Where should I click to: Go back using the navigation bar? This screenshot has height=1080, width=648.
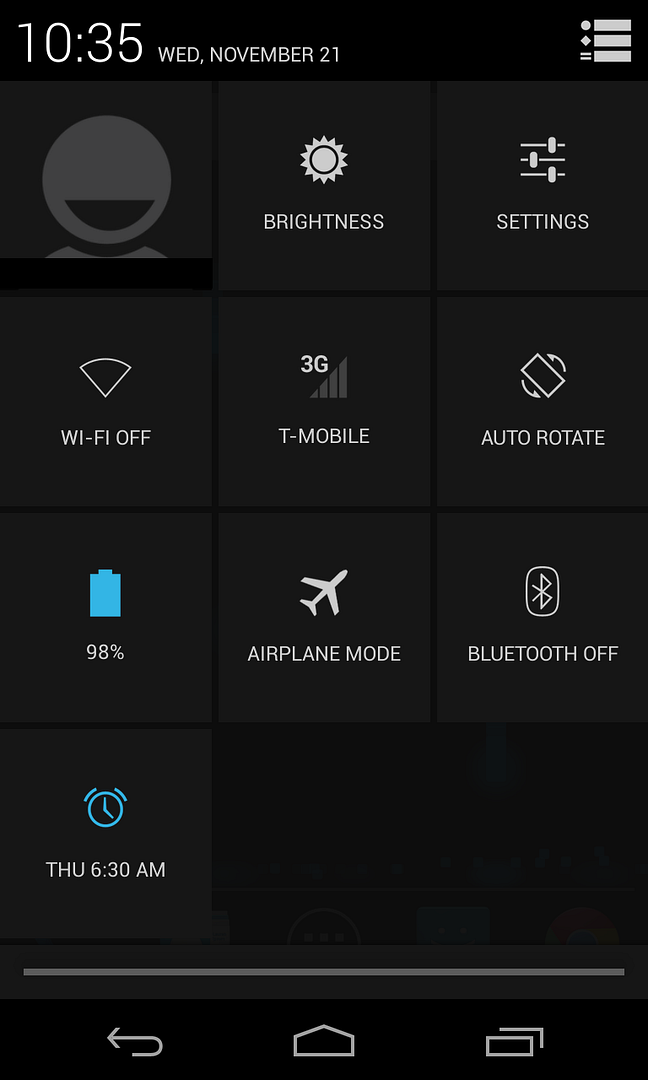coord(135,1042)
